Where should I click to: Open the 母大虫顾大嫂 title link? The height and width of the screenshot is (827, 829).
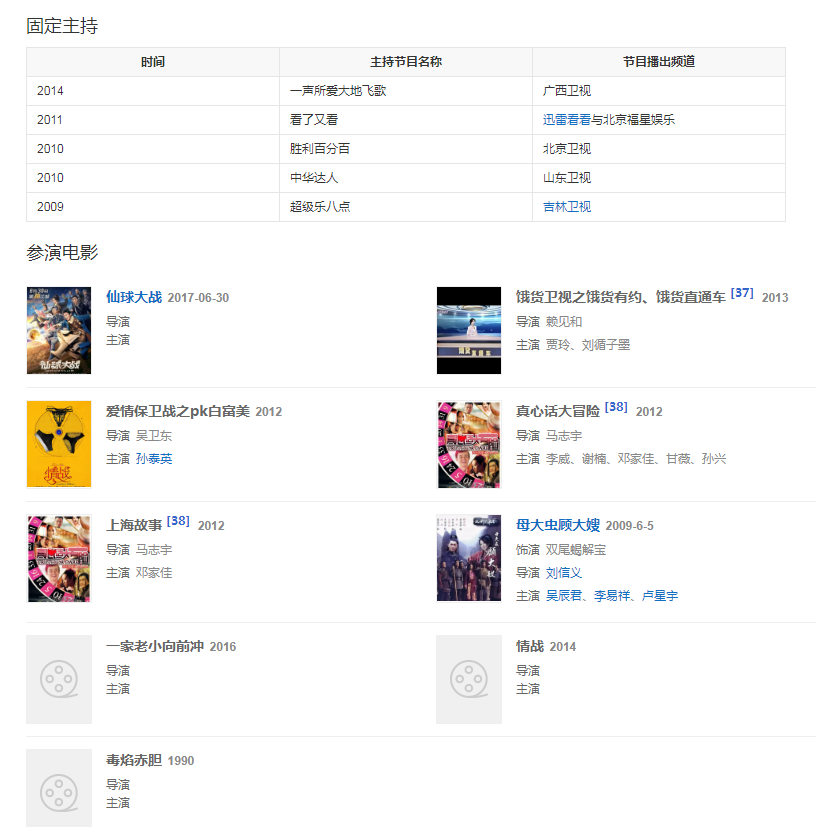[x=557, y=525]
